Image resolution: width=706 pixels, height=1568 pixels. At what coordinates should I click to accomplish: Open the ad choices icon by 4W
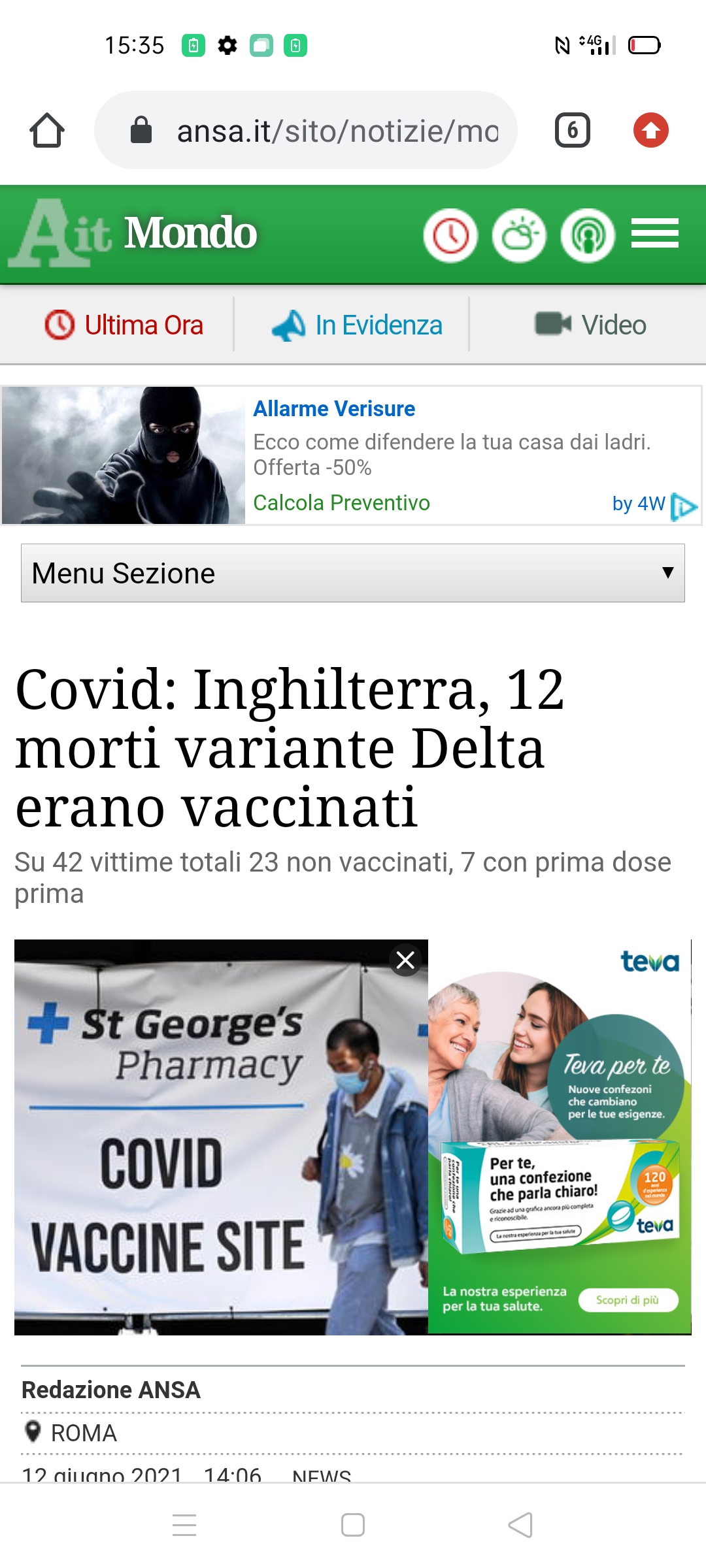684,506
